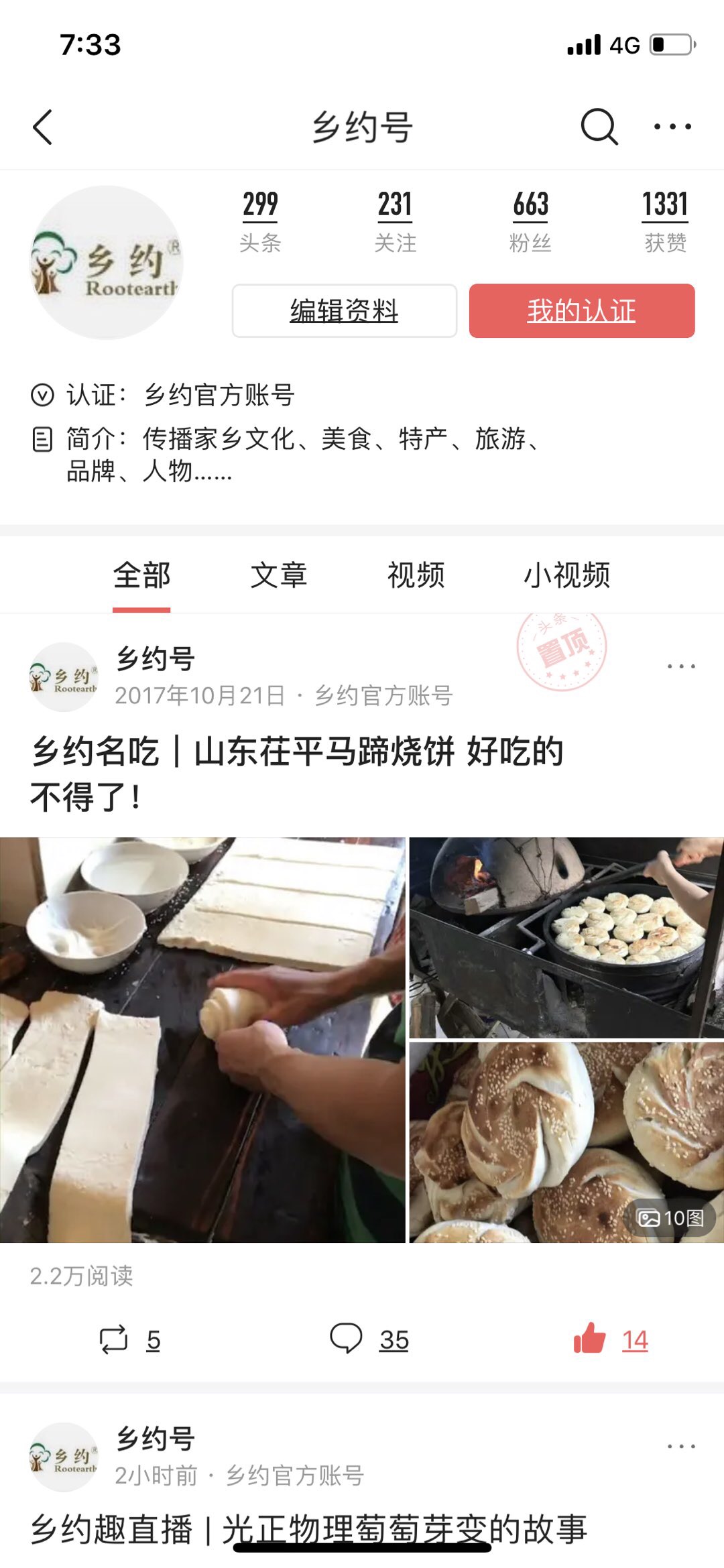
Task: Repost the 马蹄烧饼 post
Action: coord(129,1340)
